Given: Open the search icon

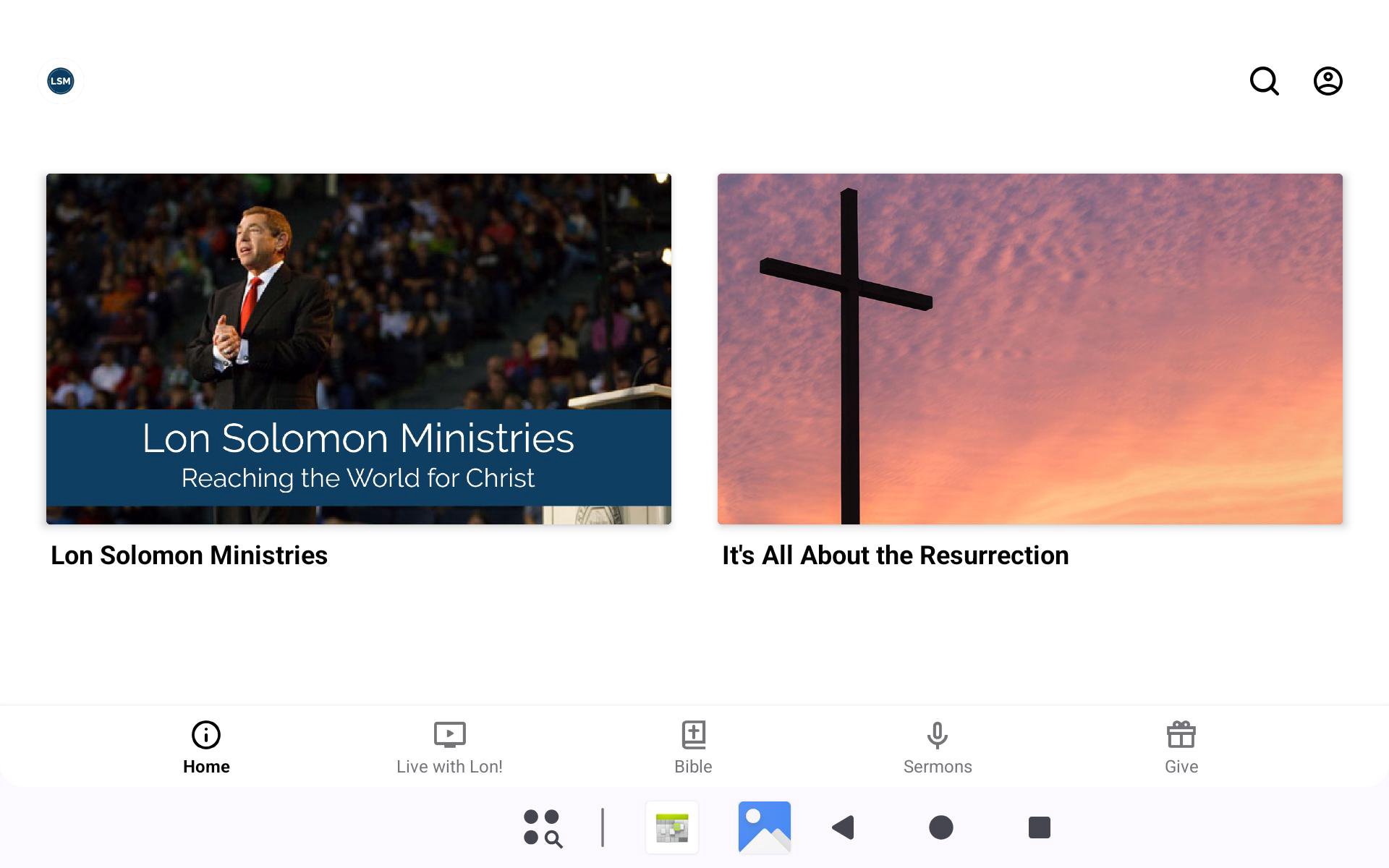Looking at the screenshot, I should tap(1264, 81).
